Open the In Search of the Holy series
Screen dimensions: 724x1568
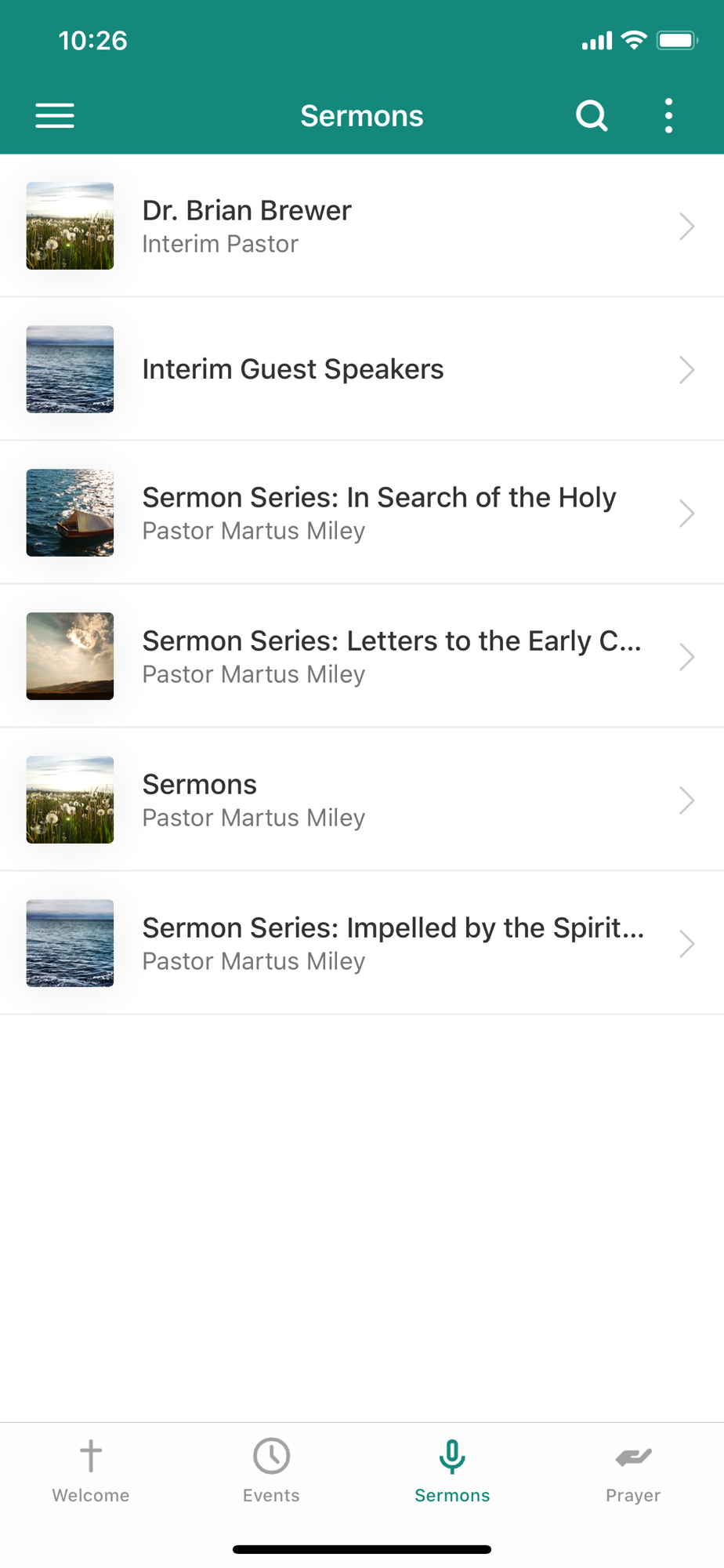click(x=360, y=513)
